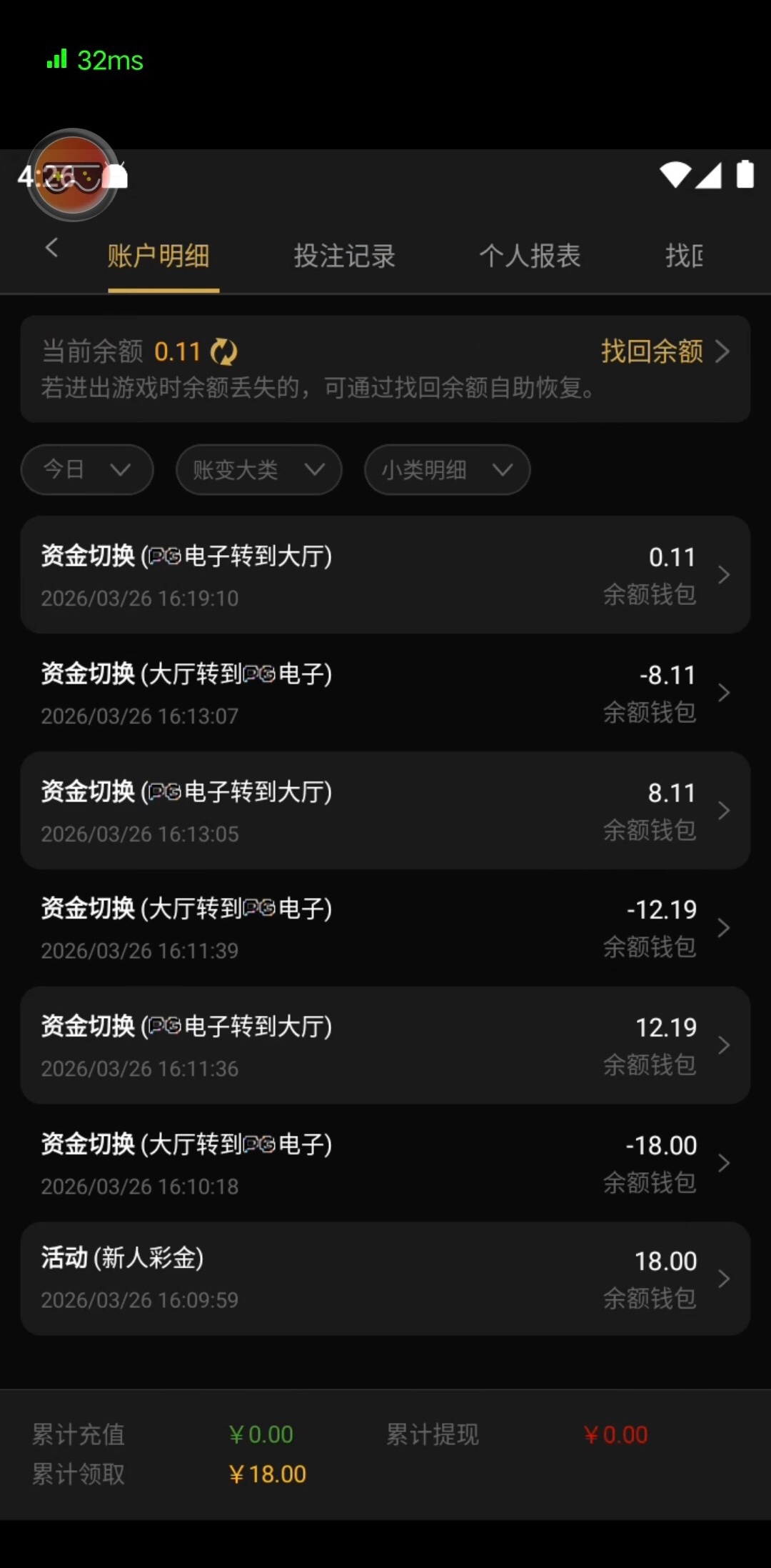Open the 8.11 transfer record at 16:13:05

(385, 811)
